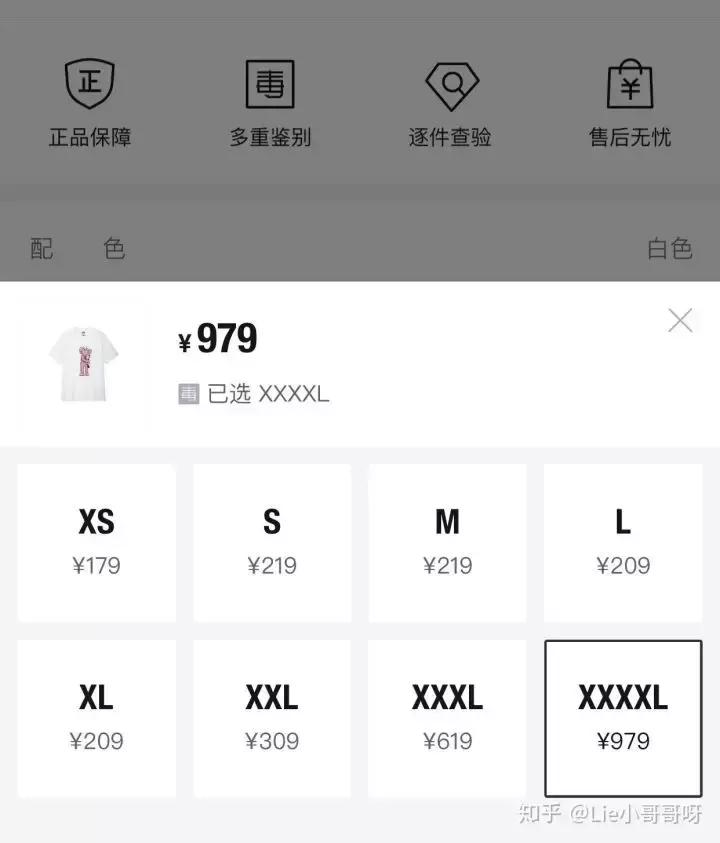The width and height of the screenshot is (720, 843).
Task: Switch to the 配 tab
Action: 40,248
